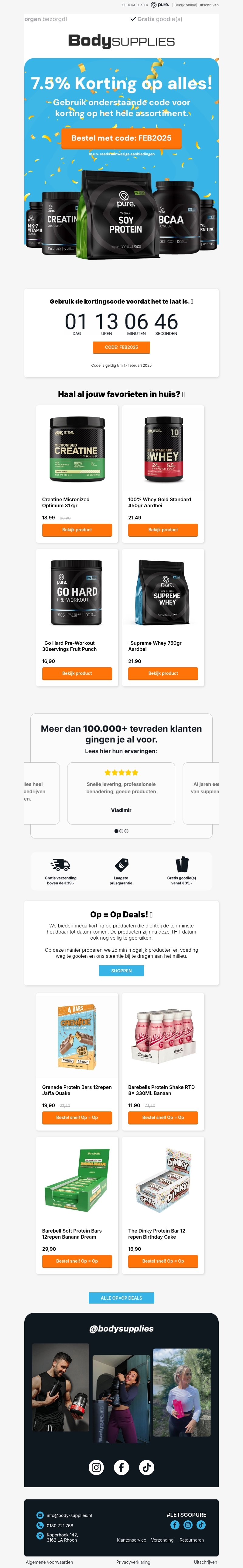Open the large Instagram icon
Image resolution: width=243 pixels, height=1568 pixels.
coord(96,1468)
